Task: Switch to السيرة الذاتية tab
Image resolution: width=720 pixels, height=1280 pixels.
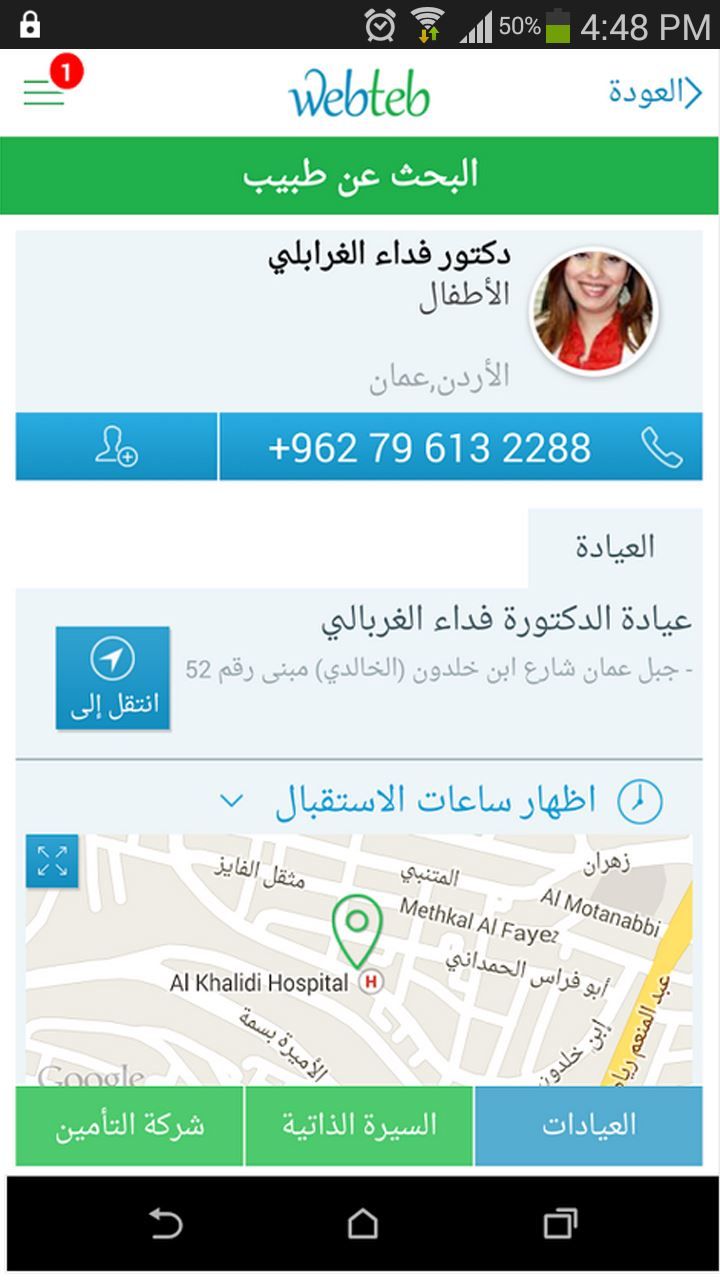Action: pyautogui.click(x=359, y=1125)
